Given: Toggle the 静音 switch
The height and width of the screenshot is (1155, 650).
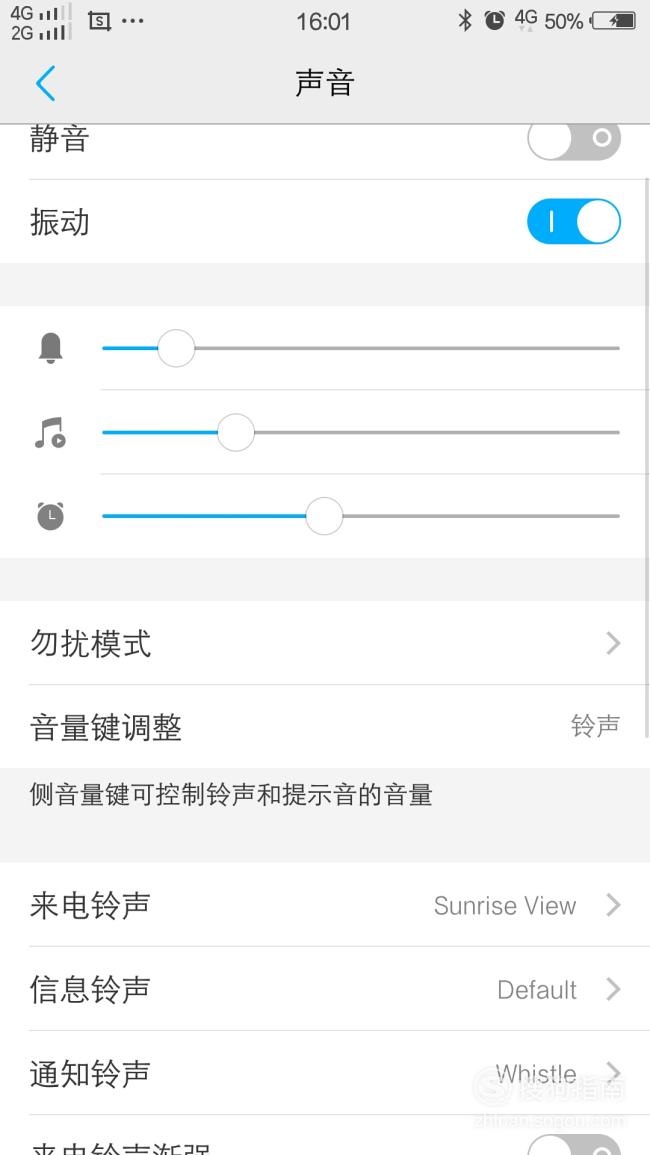Looking at the screenshot, I should point(574,140).
